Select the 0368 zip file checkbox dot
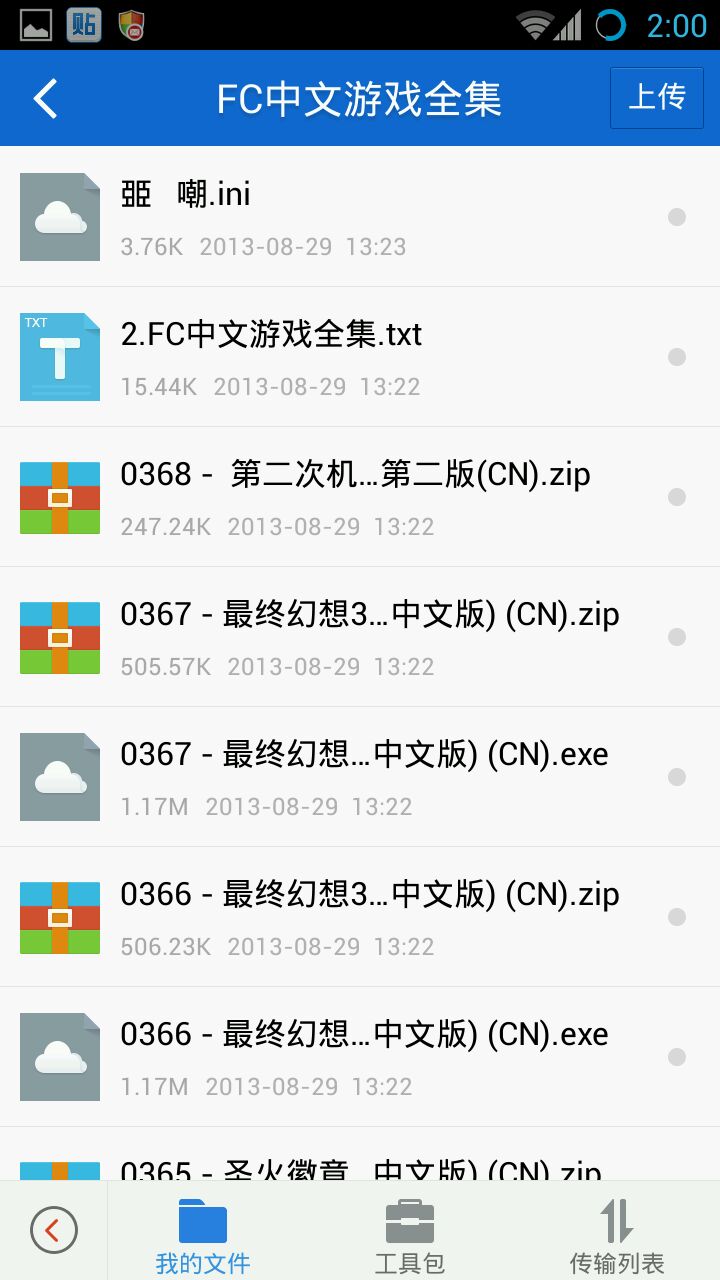Viewport: 720px width, 1280px height. 677,497
